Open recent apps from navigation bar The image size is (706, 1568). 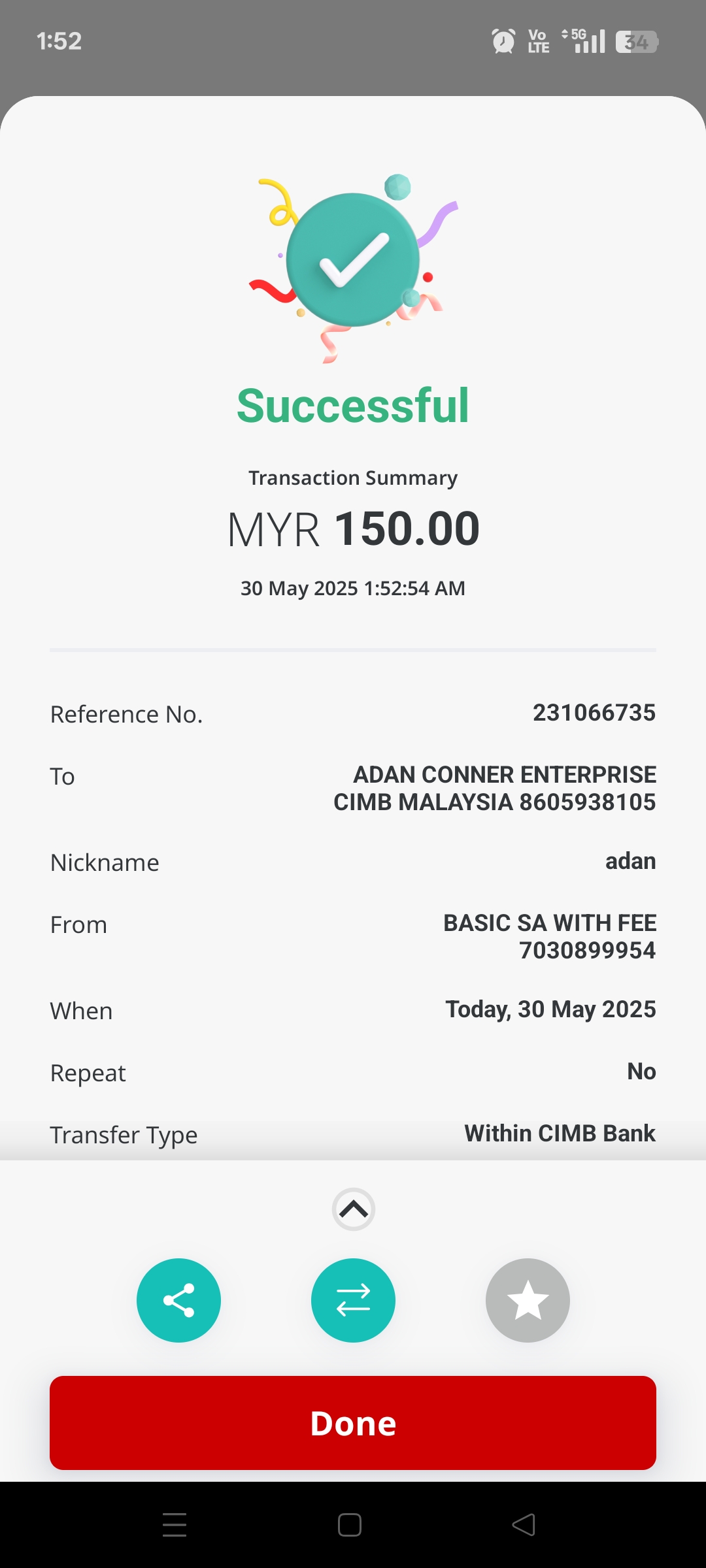(x=175, y=1525)
